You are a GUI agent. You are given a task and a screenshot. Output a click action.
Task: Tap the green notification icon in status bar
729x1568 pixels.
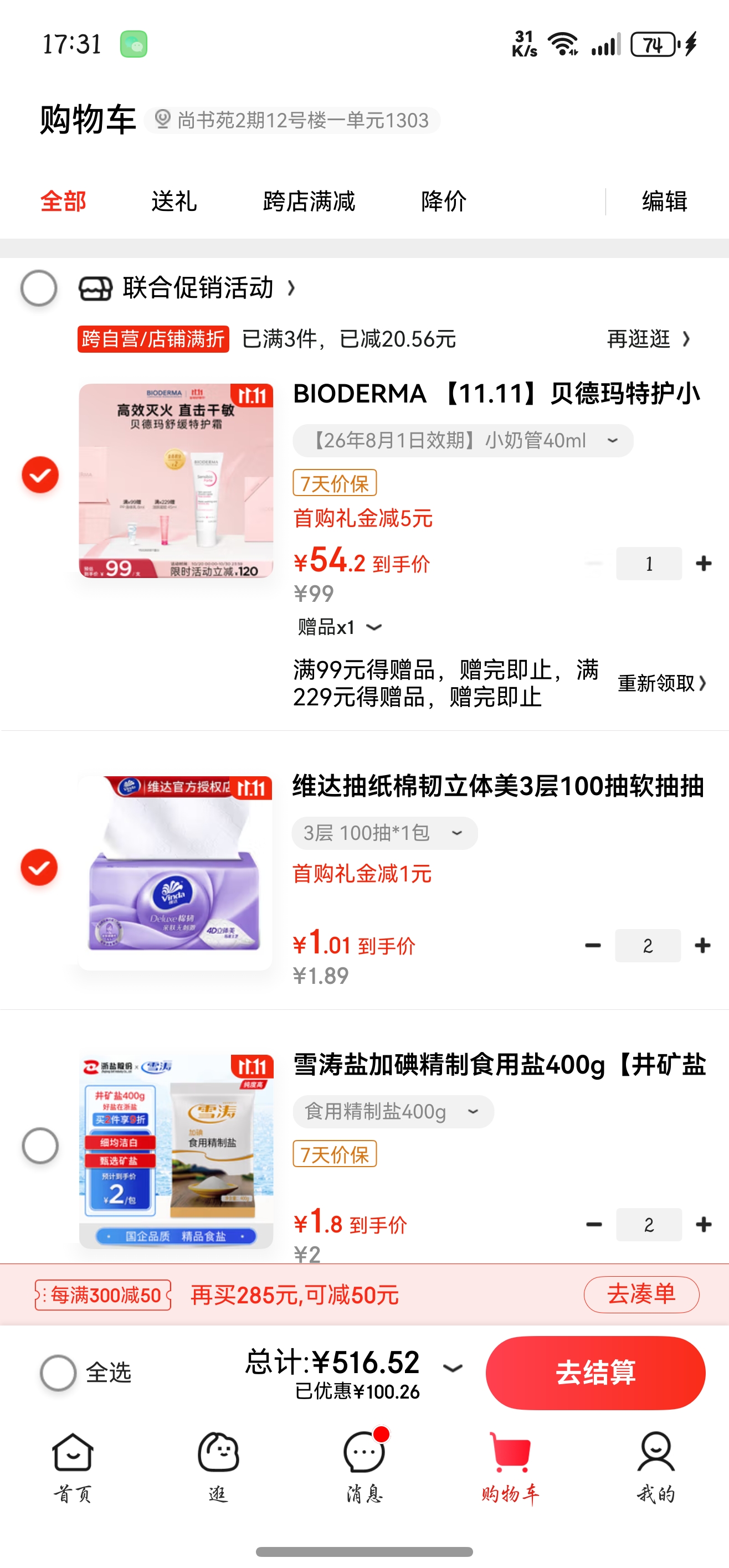coord(135,43)
